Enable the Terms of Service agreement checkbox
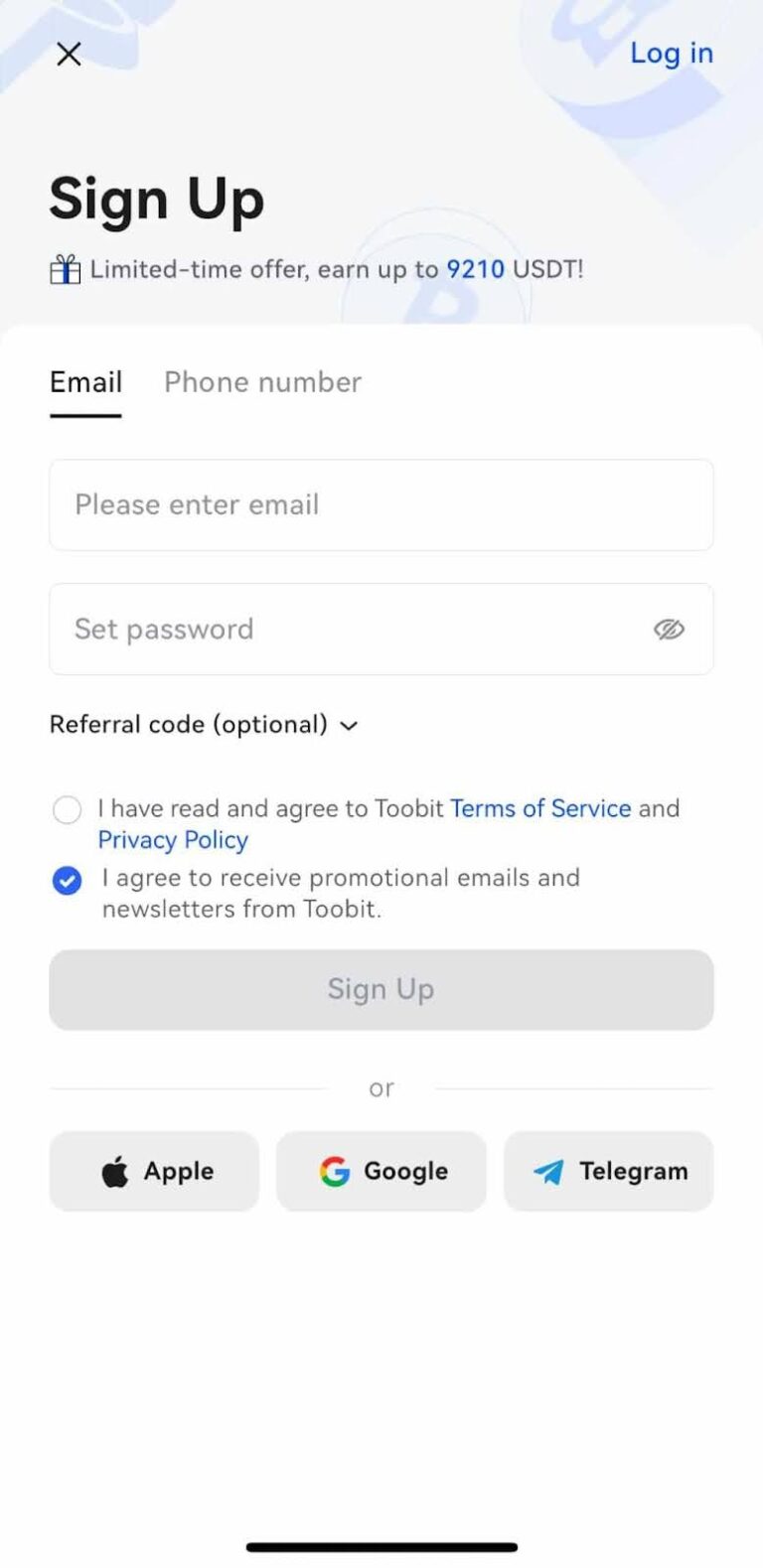 pyautogui.click(x=67, y=809)
